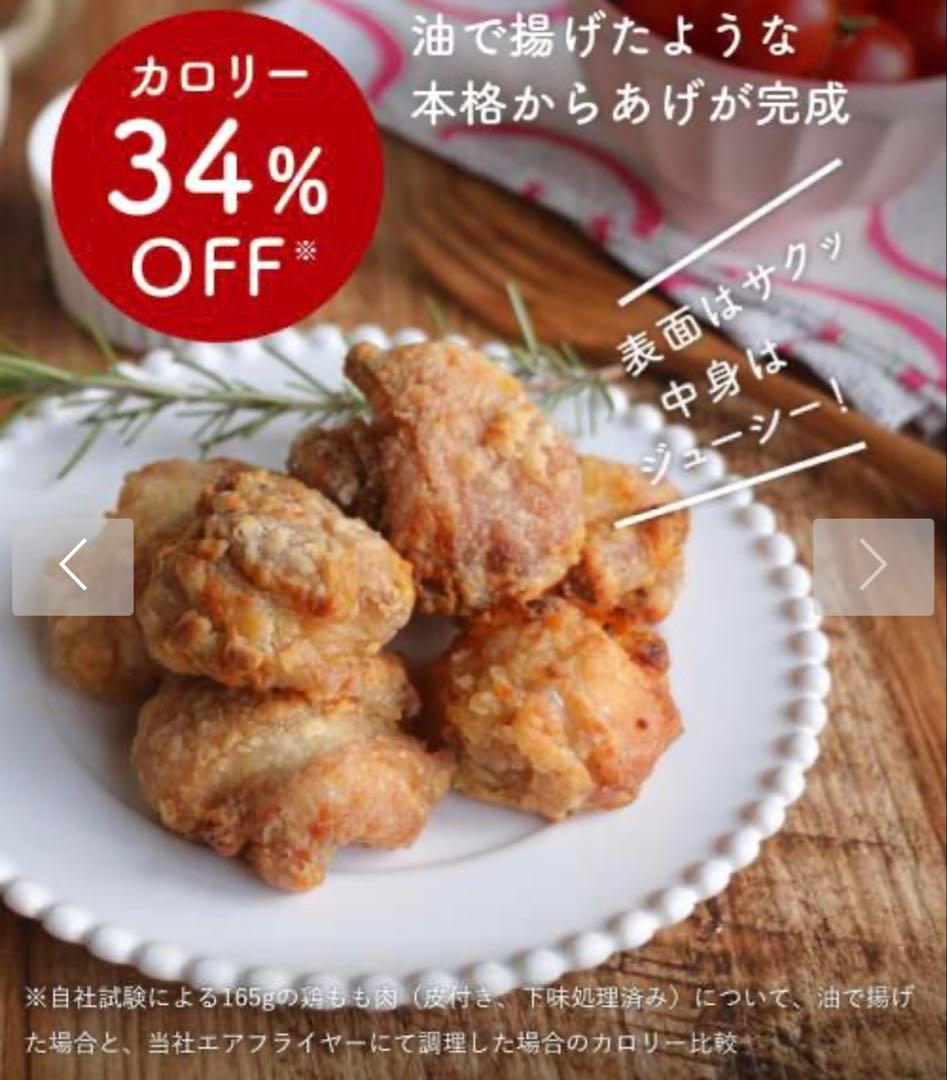Go to the previous product image
Screen dimensions: 947x1080
72,567
